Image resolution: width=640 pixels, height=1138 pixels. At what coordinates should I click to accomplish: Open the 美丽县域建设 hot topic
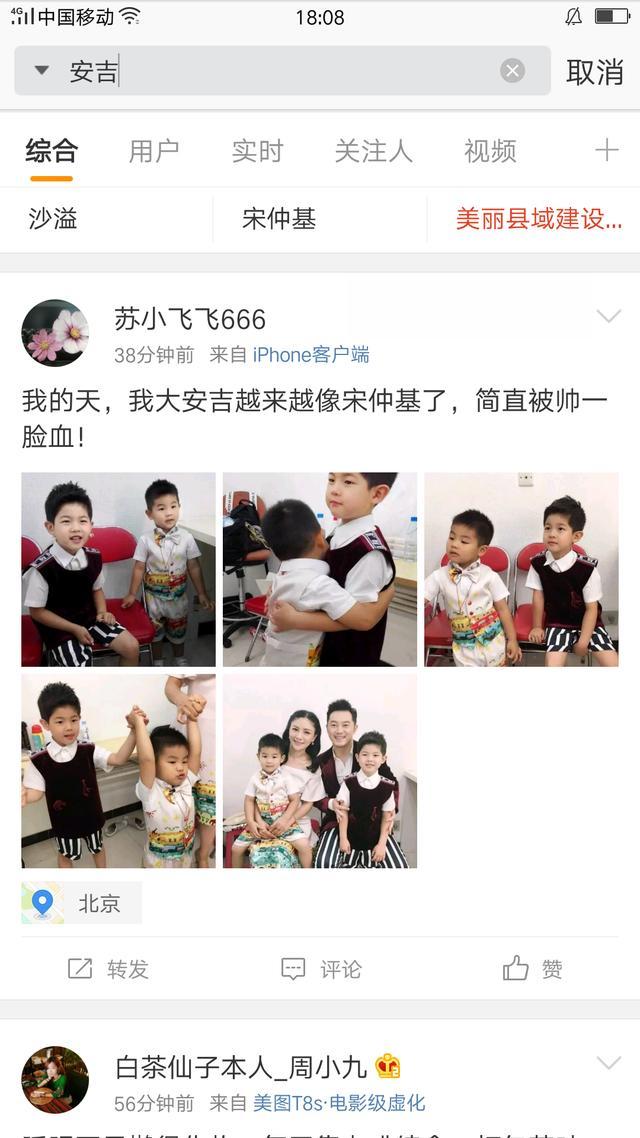pos(538,219)
